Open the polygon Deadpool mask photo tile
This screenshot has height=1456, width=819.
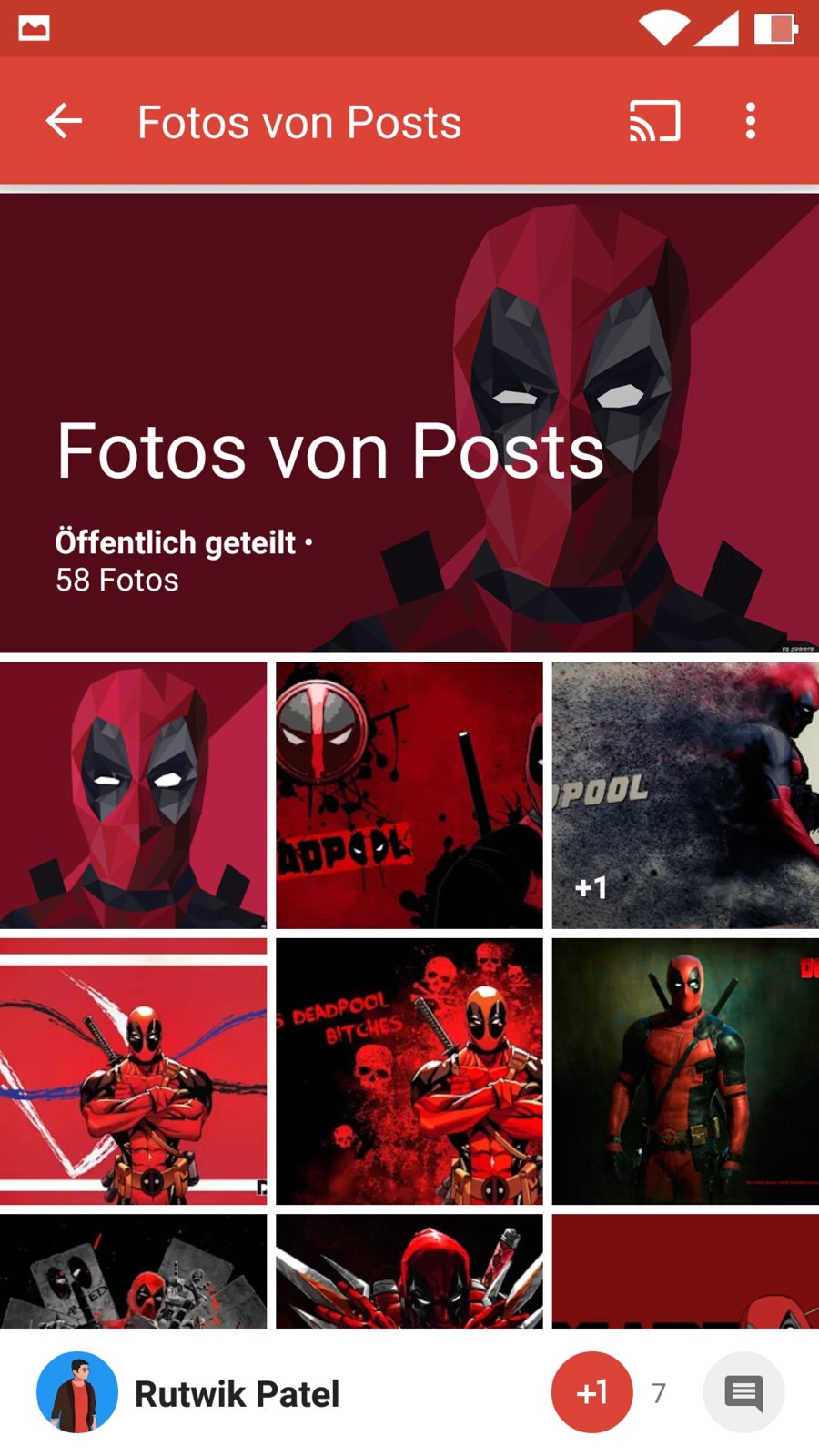tap(133, 794)
